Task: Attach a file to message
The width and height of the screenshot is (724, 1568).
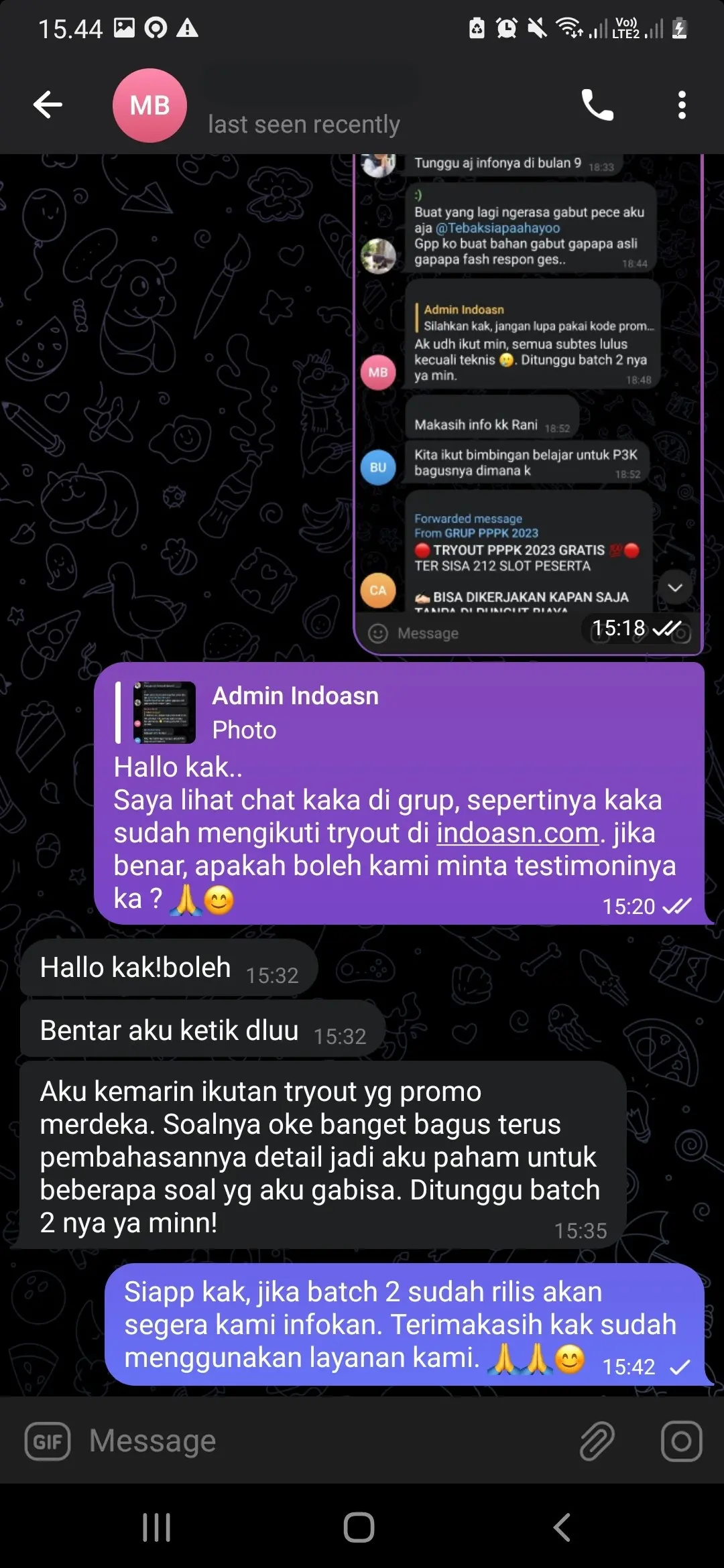Action: (597, 1441)
